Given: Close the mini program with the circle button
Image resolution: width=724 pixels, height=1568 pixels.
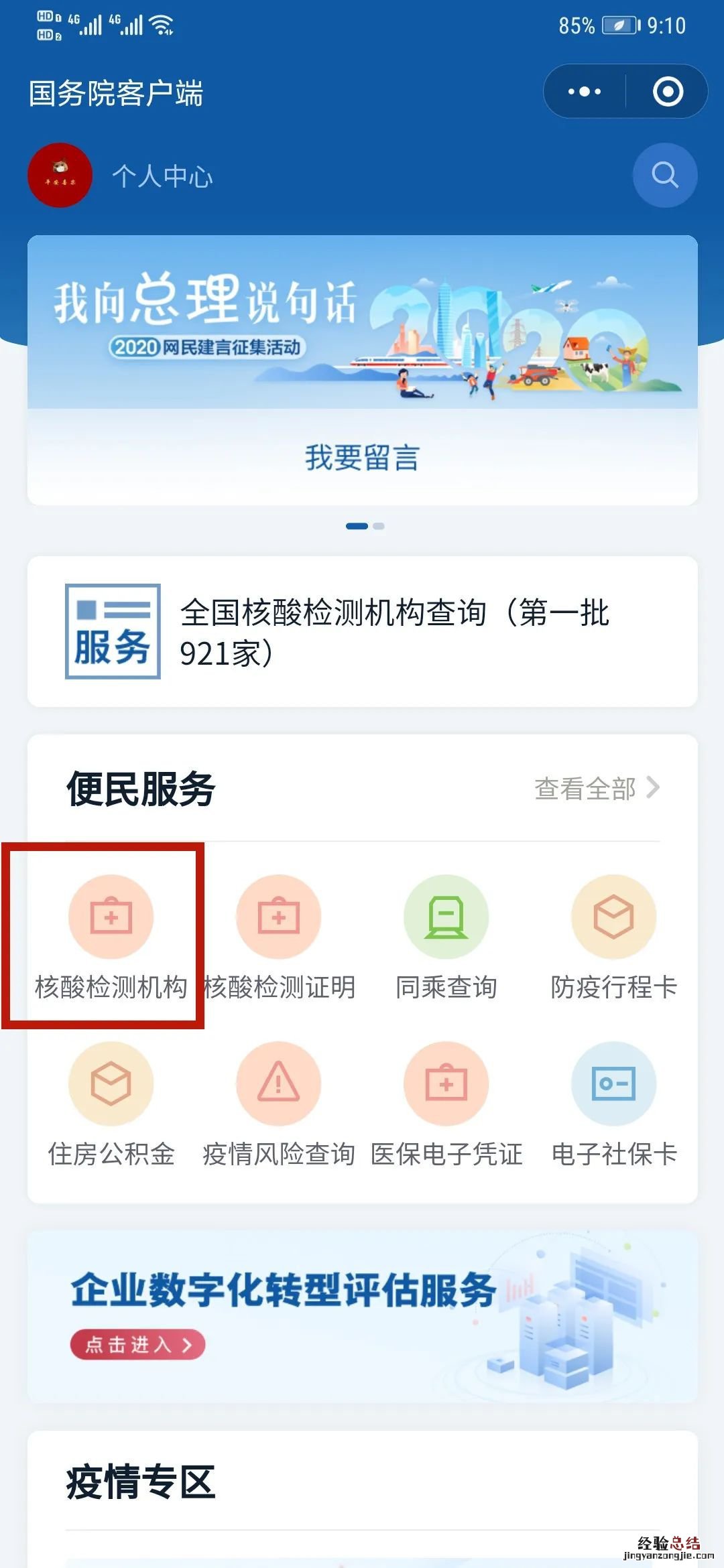Looking at the screenshot, I should 668,92.
